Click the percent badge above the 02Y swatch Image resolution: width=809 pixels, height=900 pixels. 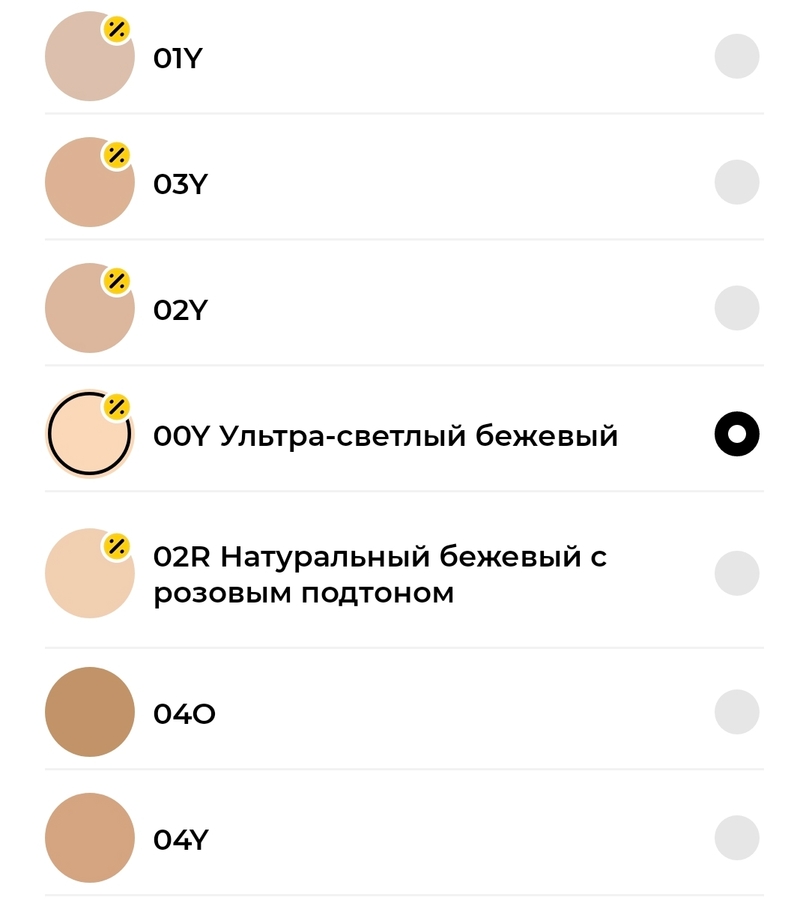click(114, 281)
